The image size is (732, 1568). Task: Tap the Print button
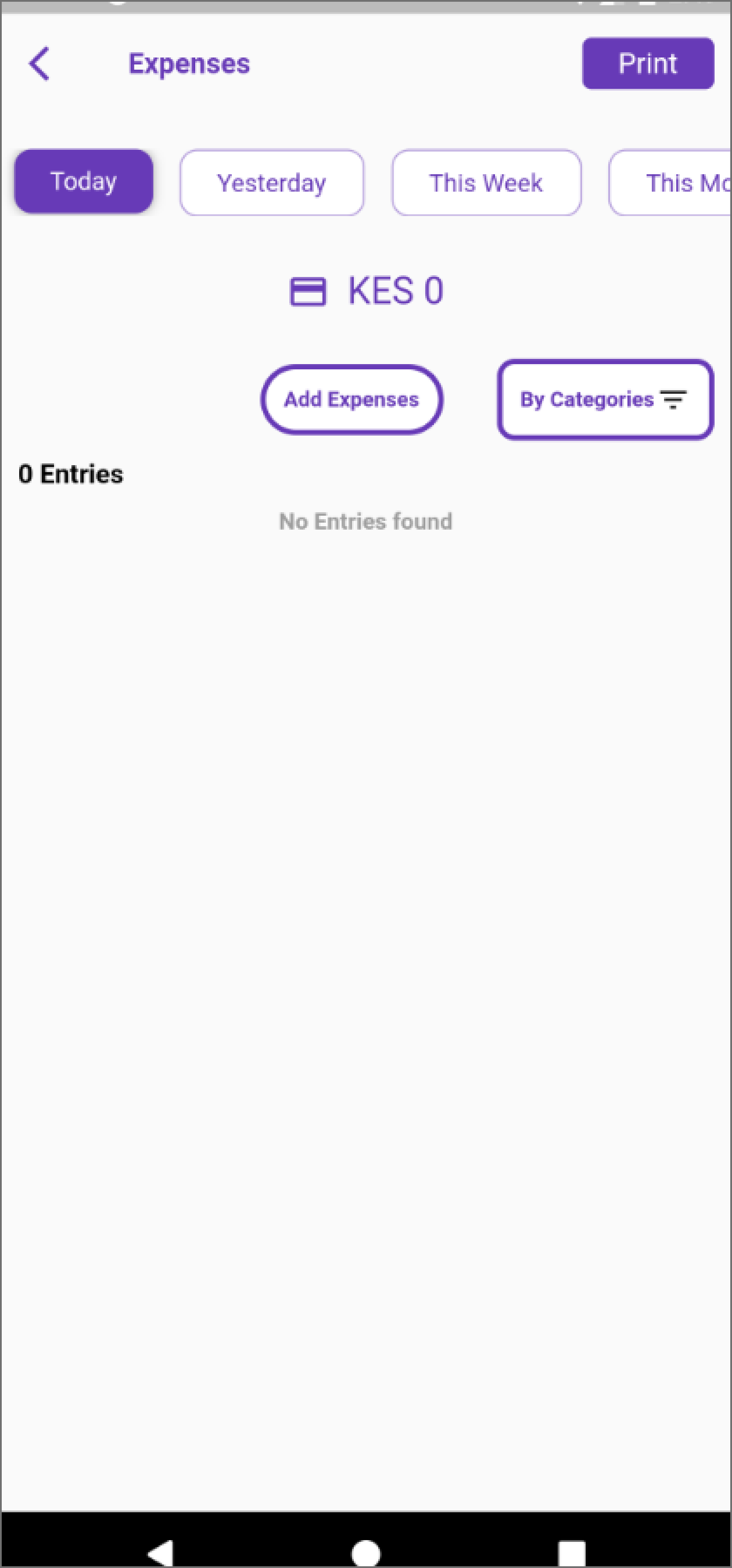647,63
